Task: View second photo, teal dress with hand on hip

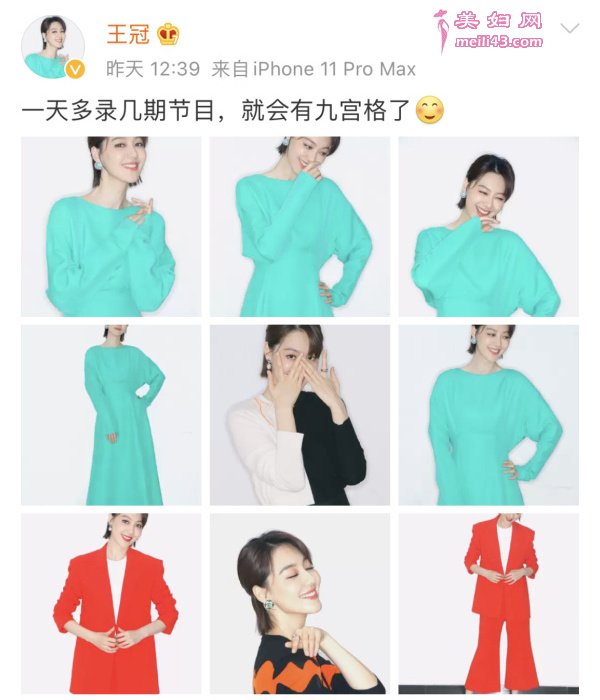Action: (299, 227)
